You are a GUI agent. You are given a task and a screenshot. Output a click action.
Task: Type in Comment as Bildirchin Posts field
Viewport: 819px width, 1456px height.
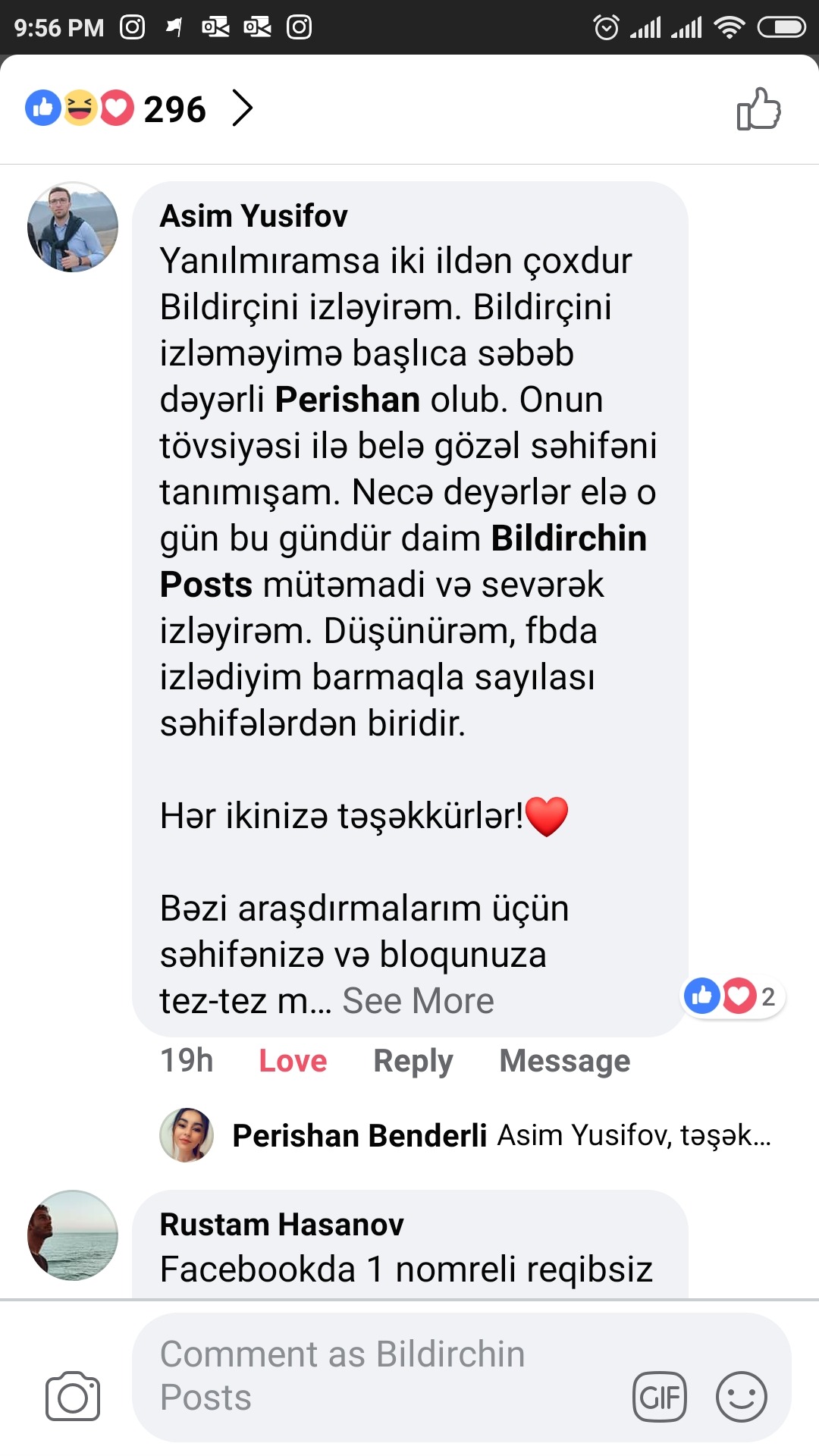[379, 1376]
